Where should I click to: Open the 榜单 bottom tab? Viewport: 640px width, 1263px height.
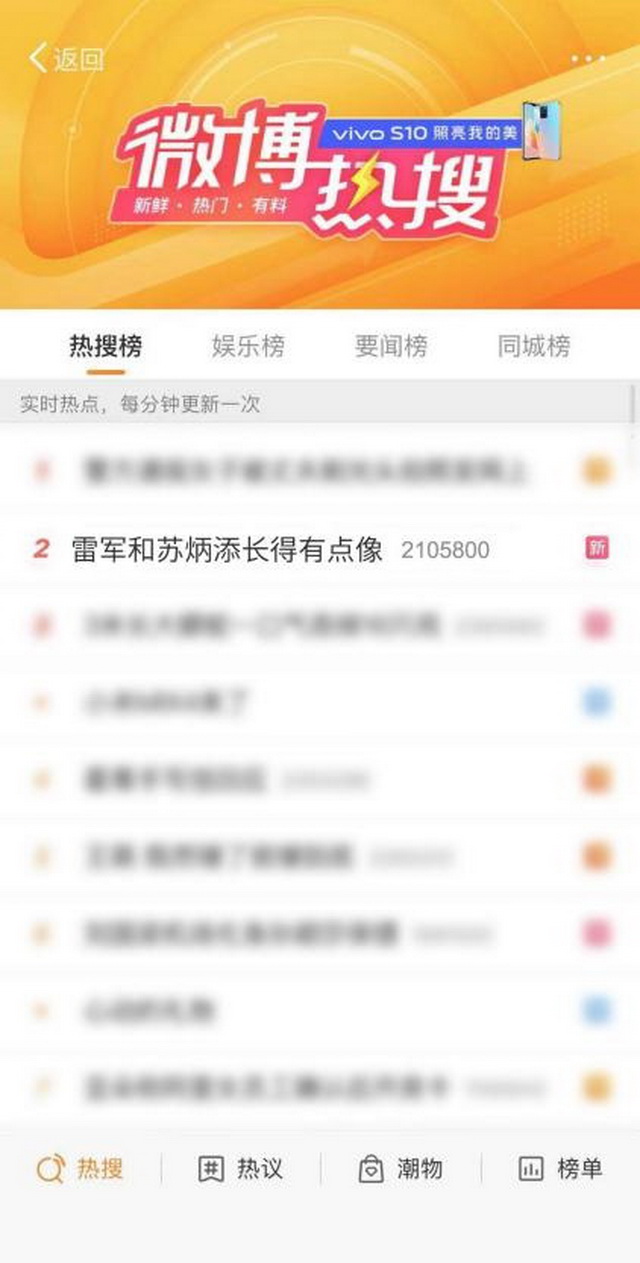coord(560,1168)
